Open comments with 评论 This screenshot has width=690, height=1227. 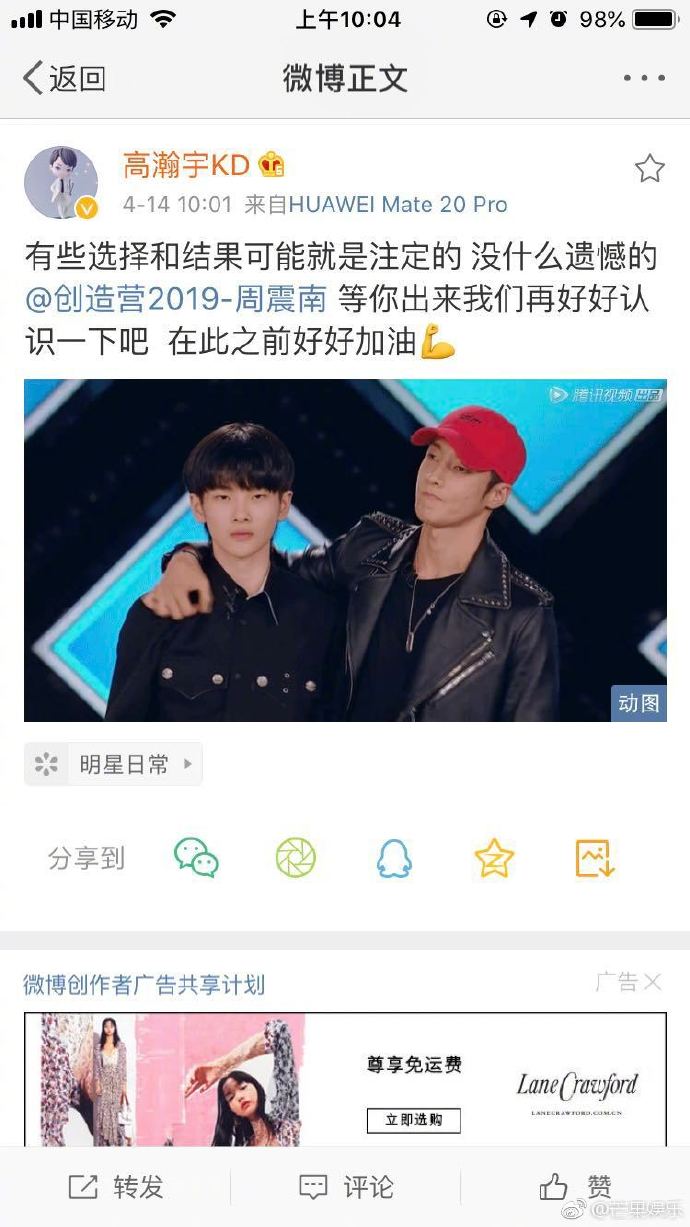point(345,1187)
